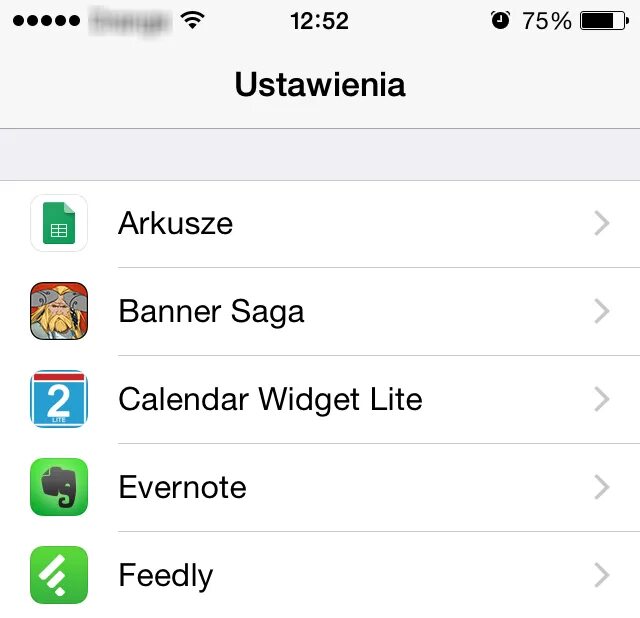
Task: Select Calendar Widget Lite row
Action: (x=320, y=400)
